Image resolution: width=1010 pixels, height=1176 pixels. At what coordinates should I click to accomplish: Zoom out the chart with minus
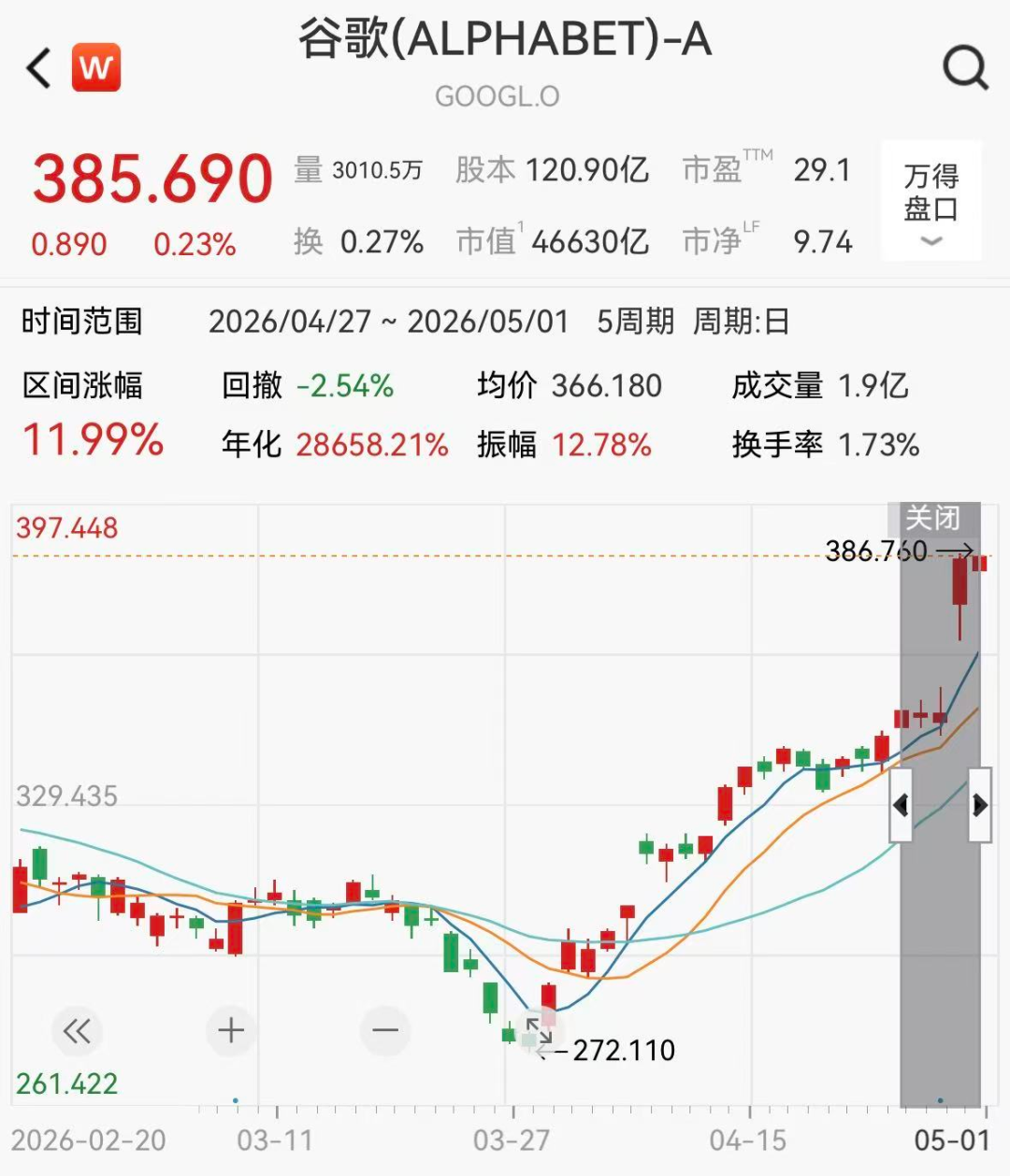point(385,1031)
